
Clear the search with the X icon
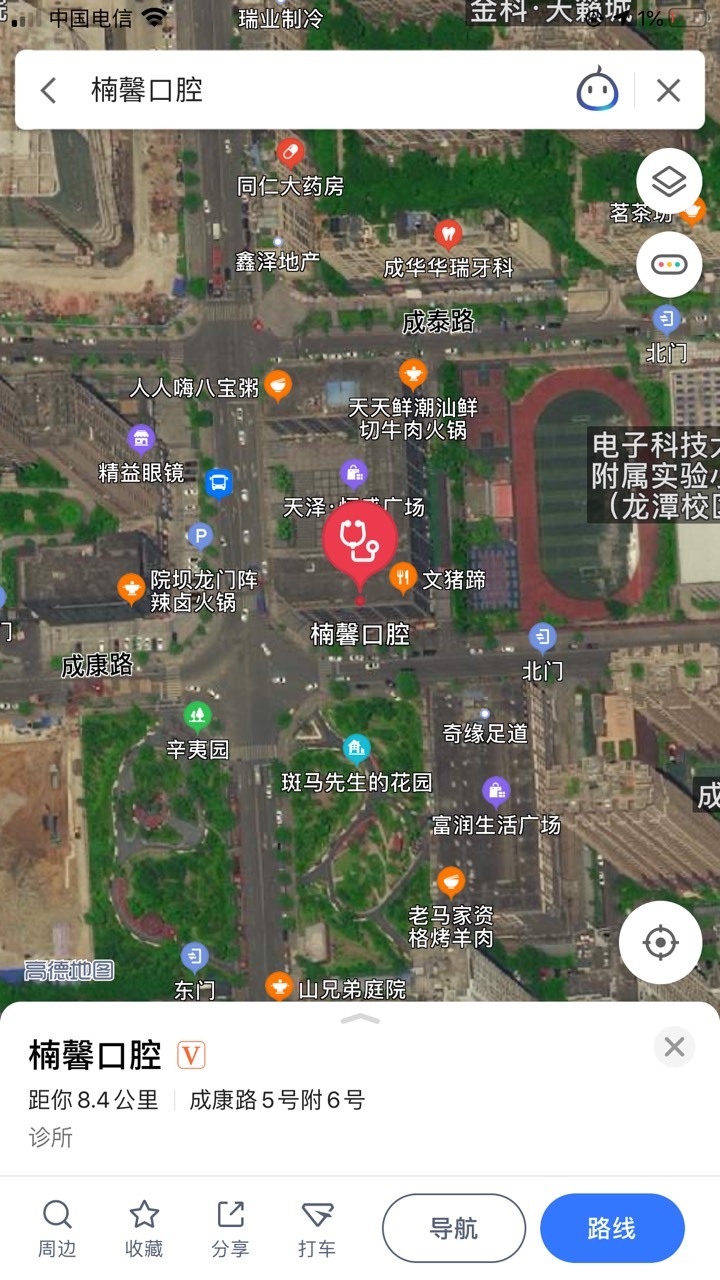tap(668, 90)
